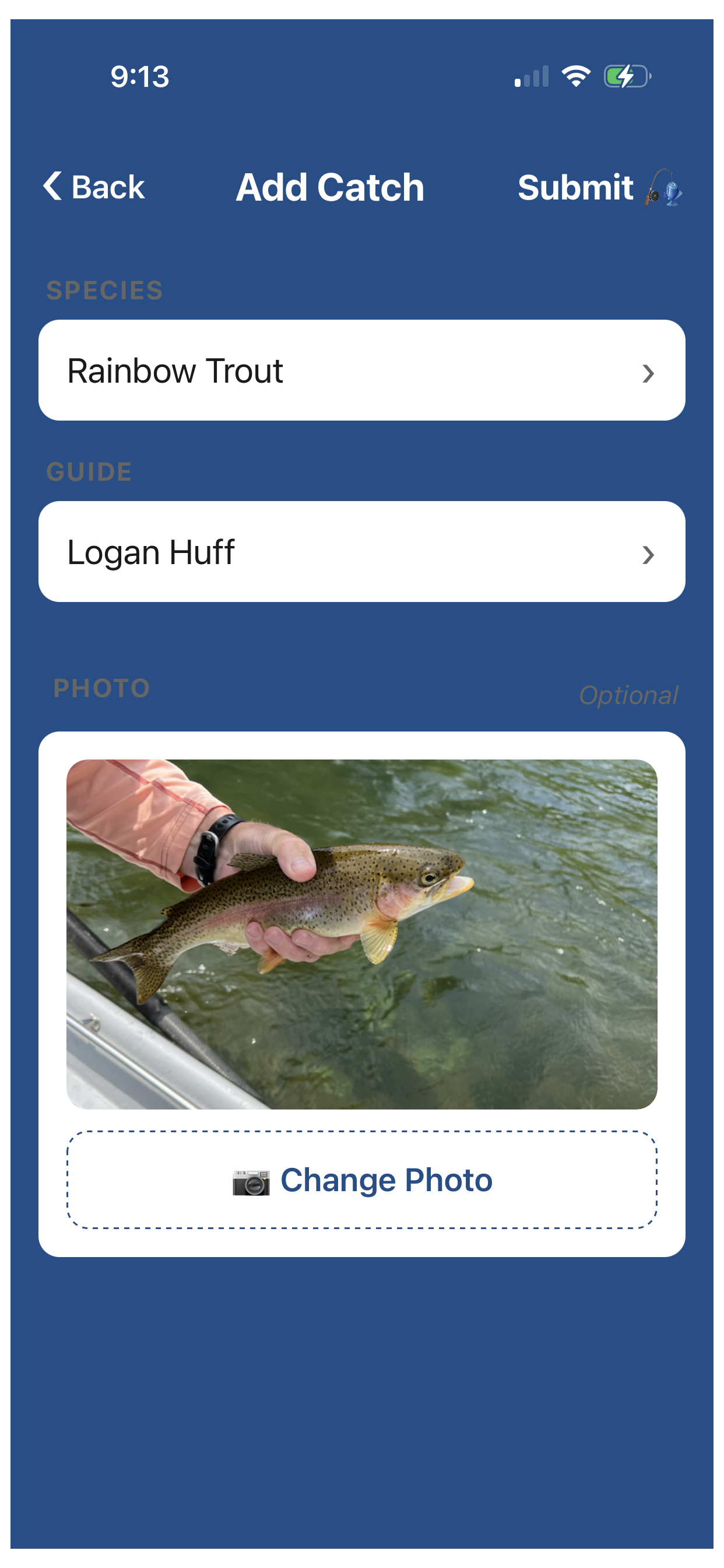Submit the catch entry
Image resolution: width=724 pixels, height=1568 pixels.
(600, 187)
